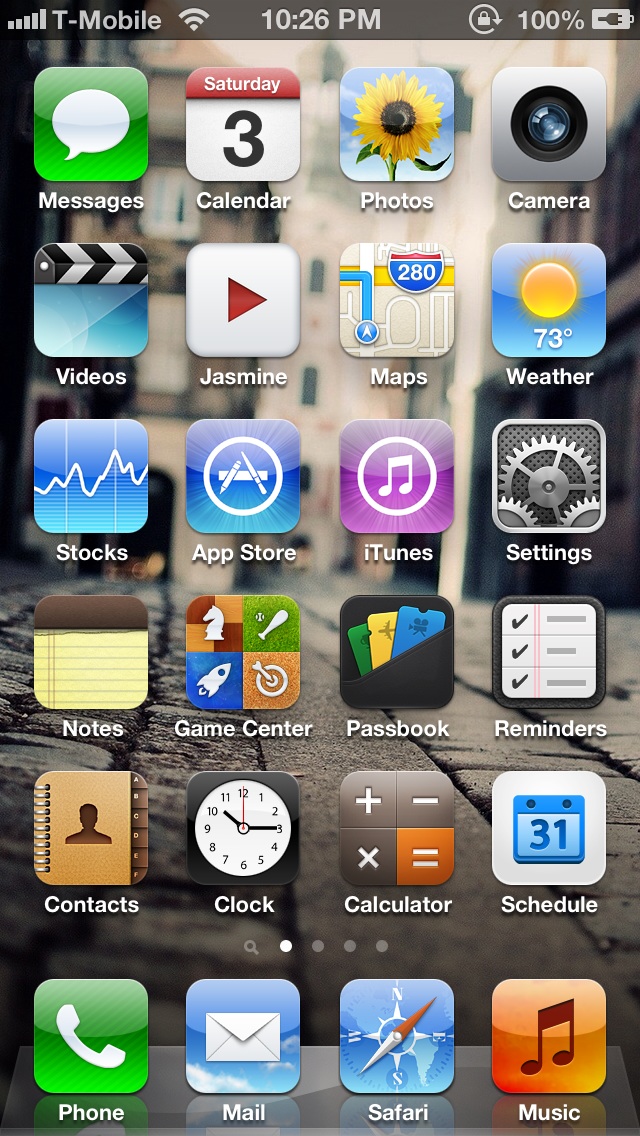The height and width of the screenshot is (1136, 640).
Task: Open Photos
Action: [396, 124]
